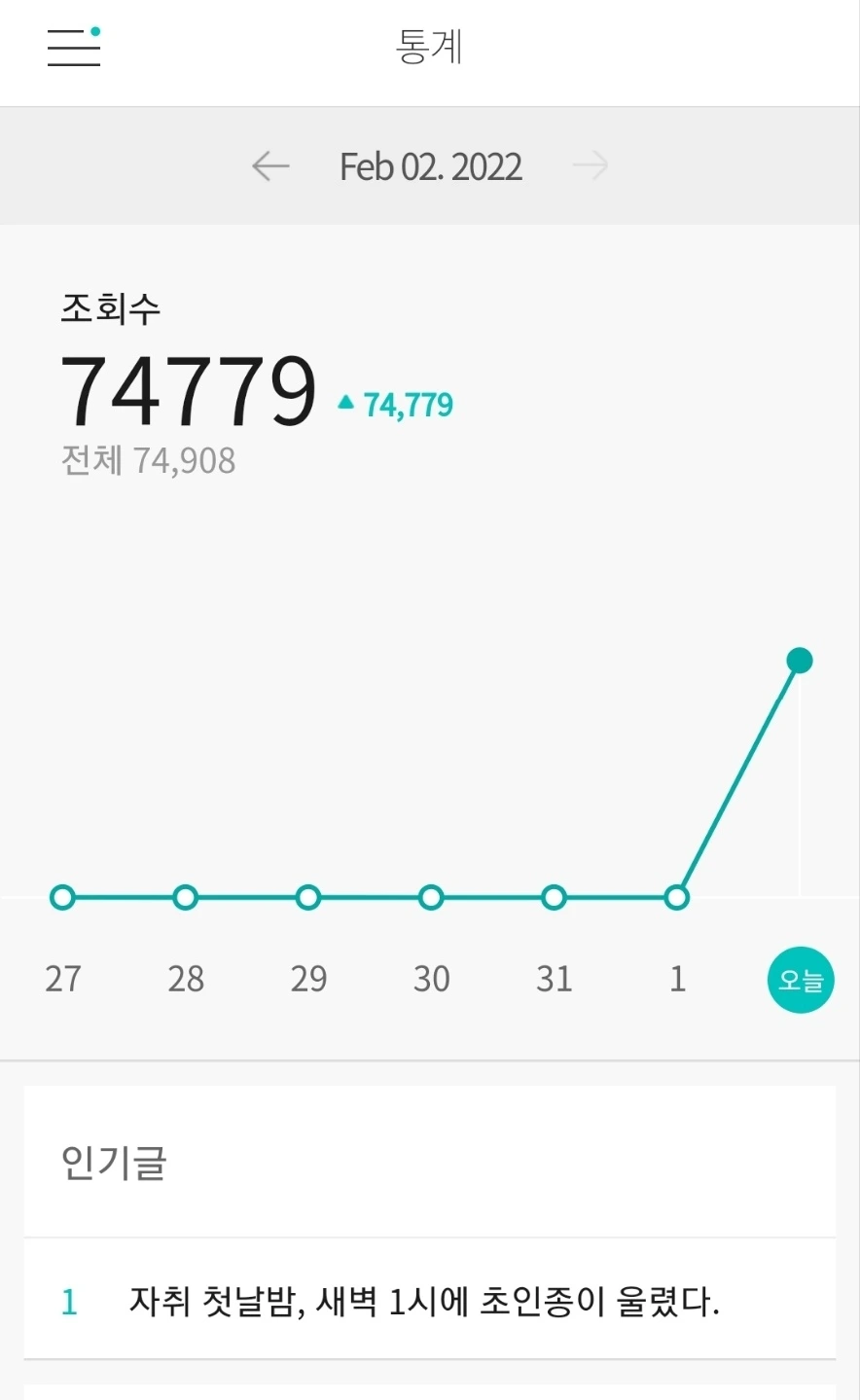This screenshot has width=860, height=1400.
Task: Tap the 오늘 today marker
Action: coord(800,980)
